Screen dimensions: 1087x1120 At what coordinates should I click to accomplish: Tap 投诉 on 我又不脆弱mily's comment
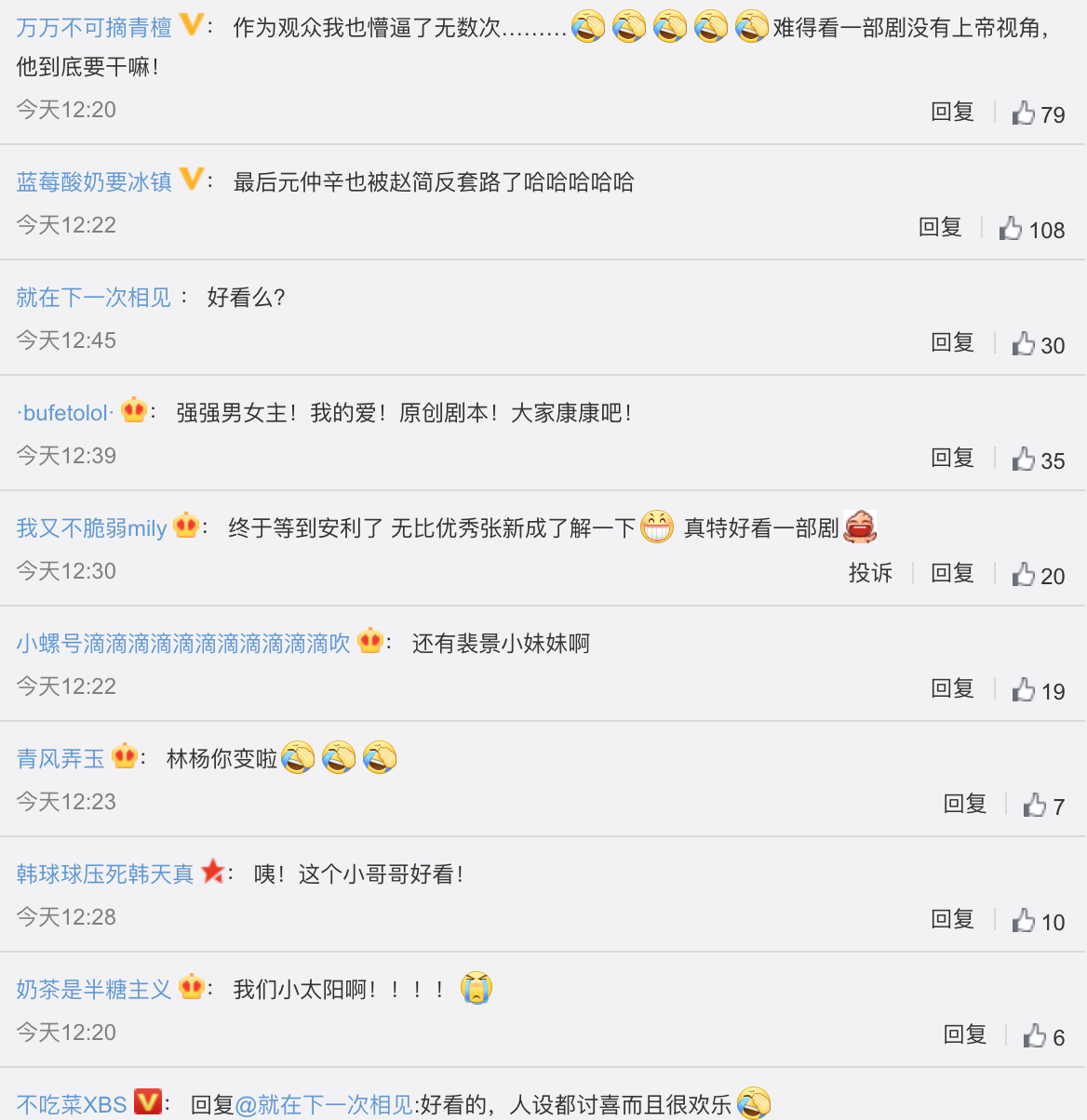[x=870, y=574]
